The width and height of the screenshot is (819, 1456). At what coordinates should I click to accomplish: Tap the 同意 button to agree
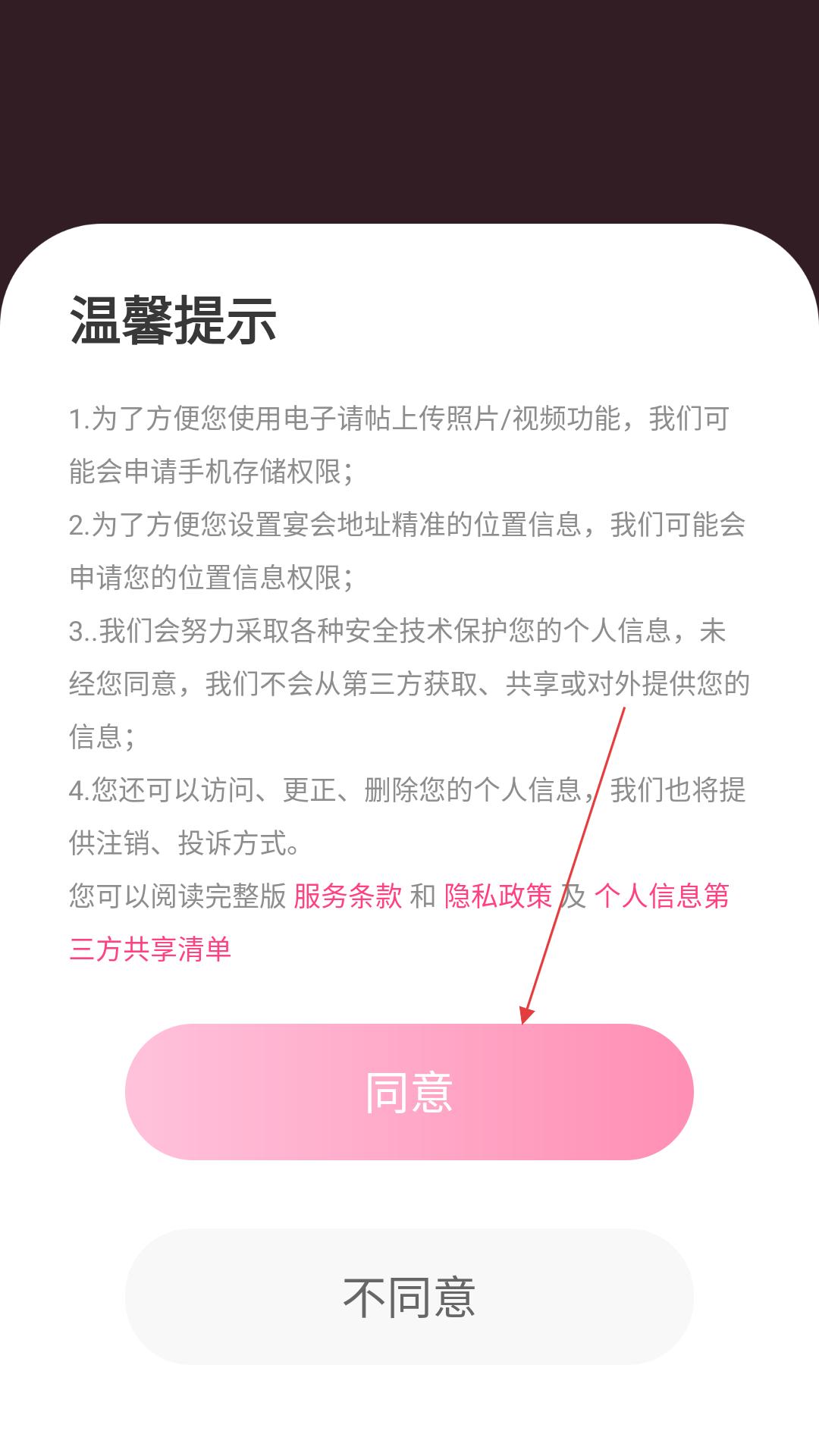[x=409, y=1091]
